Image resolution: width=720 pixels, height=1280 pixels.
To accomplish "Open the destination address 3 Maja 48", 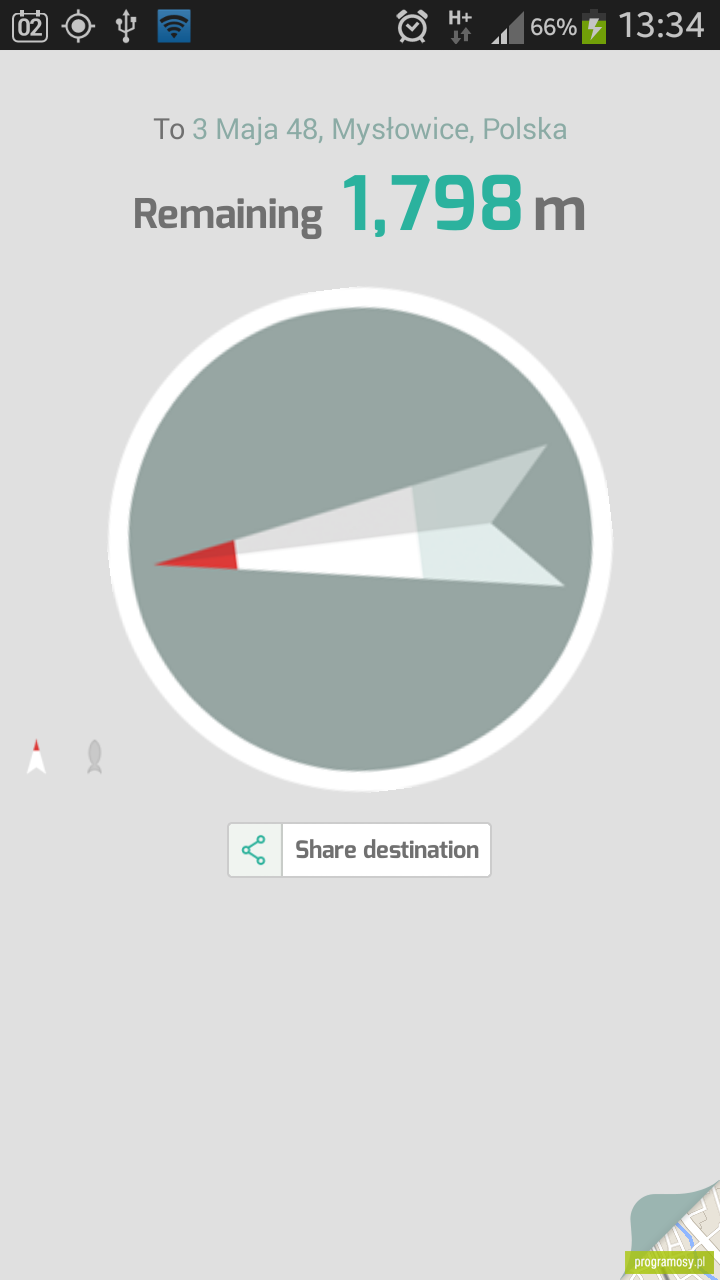I will tap(380, 129).
